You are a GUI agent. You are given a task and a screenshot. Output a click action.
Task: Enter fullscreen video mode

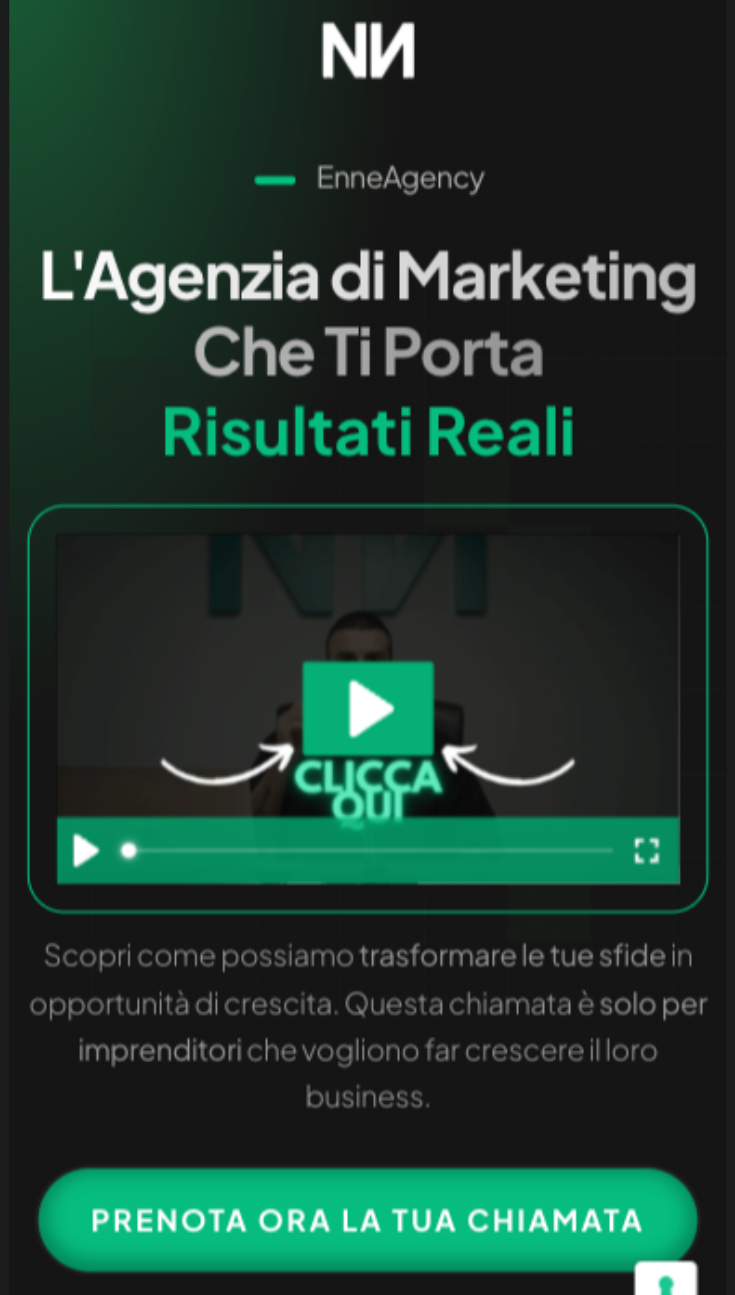click(647, 851)
